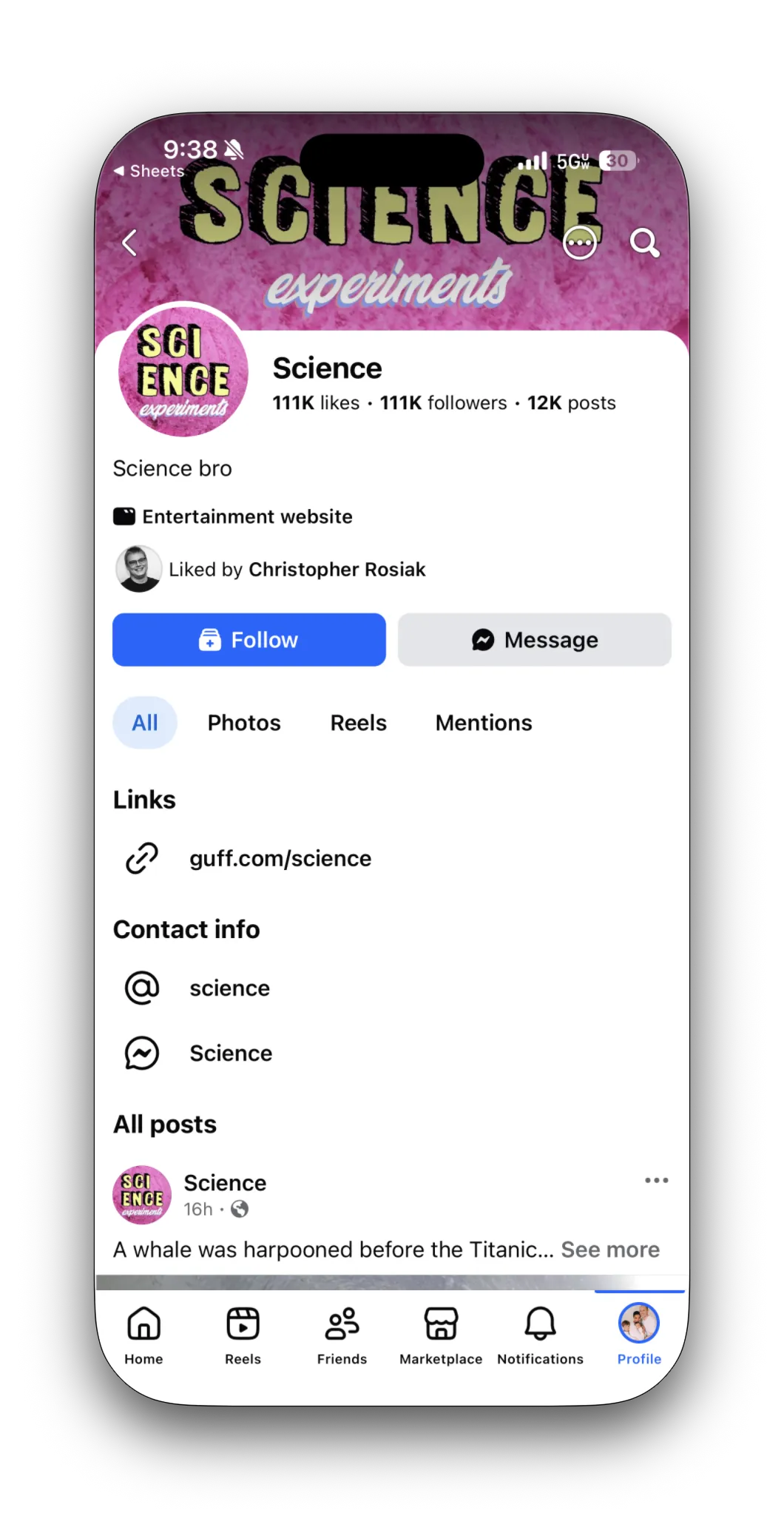784x1527 pixels.
Task: Follow the Science page
Action: (249, 640)
